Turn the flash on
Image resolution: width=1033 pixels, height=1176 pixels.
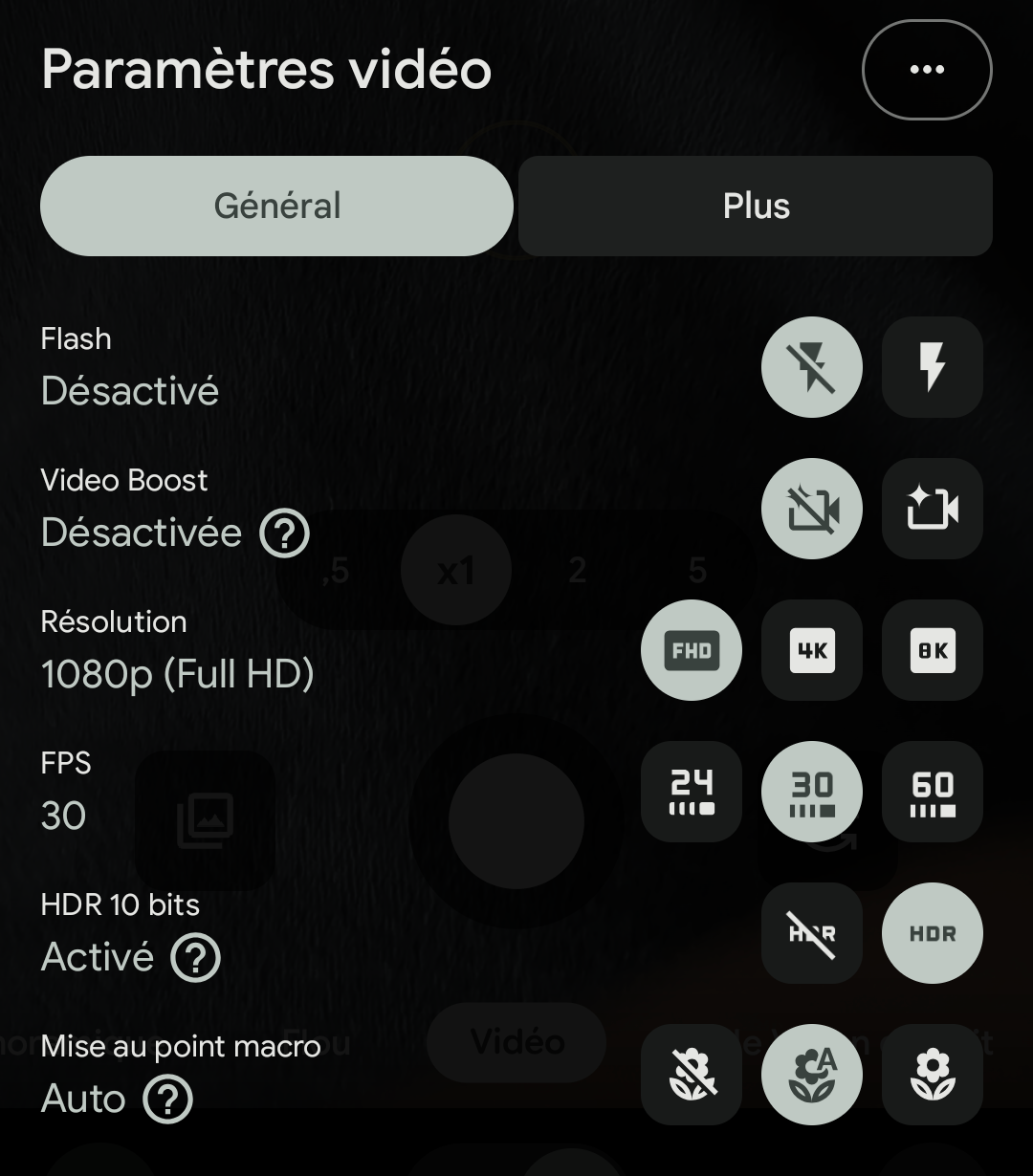pyautogui.click(x=933, y=367)
